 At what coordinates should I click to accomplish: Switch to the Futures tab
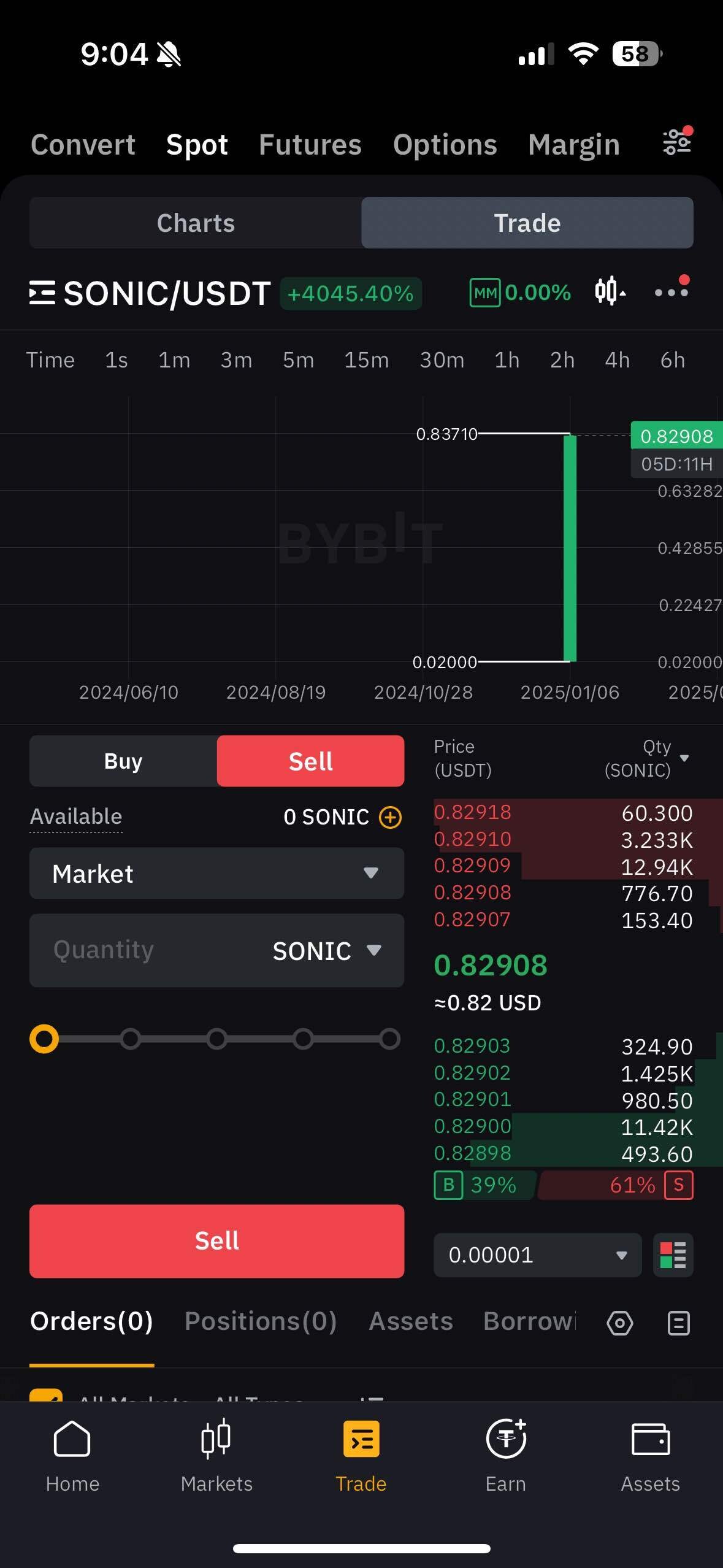click(x=310, y=144)
